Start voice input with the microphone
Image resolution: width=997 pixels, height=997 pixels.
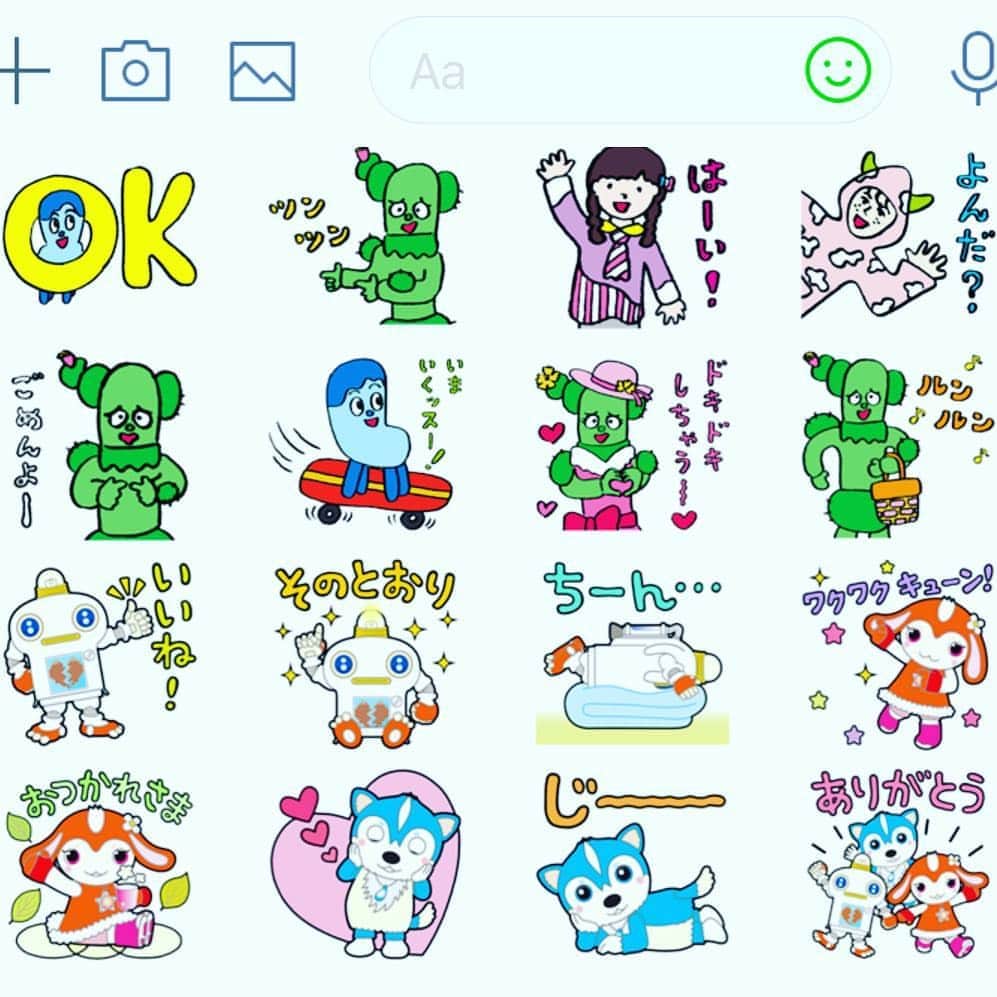[x=972, y=72]
